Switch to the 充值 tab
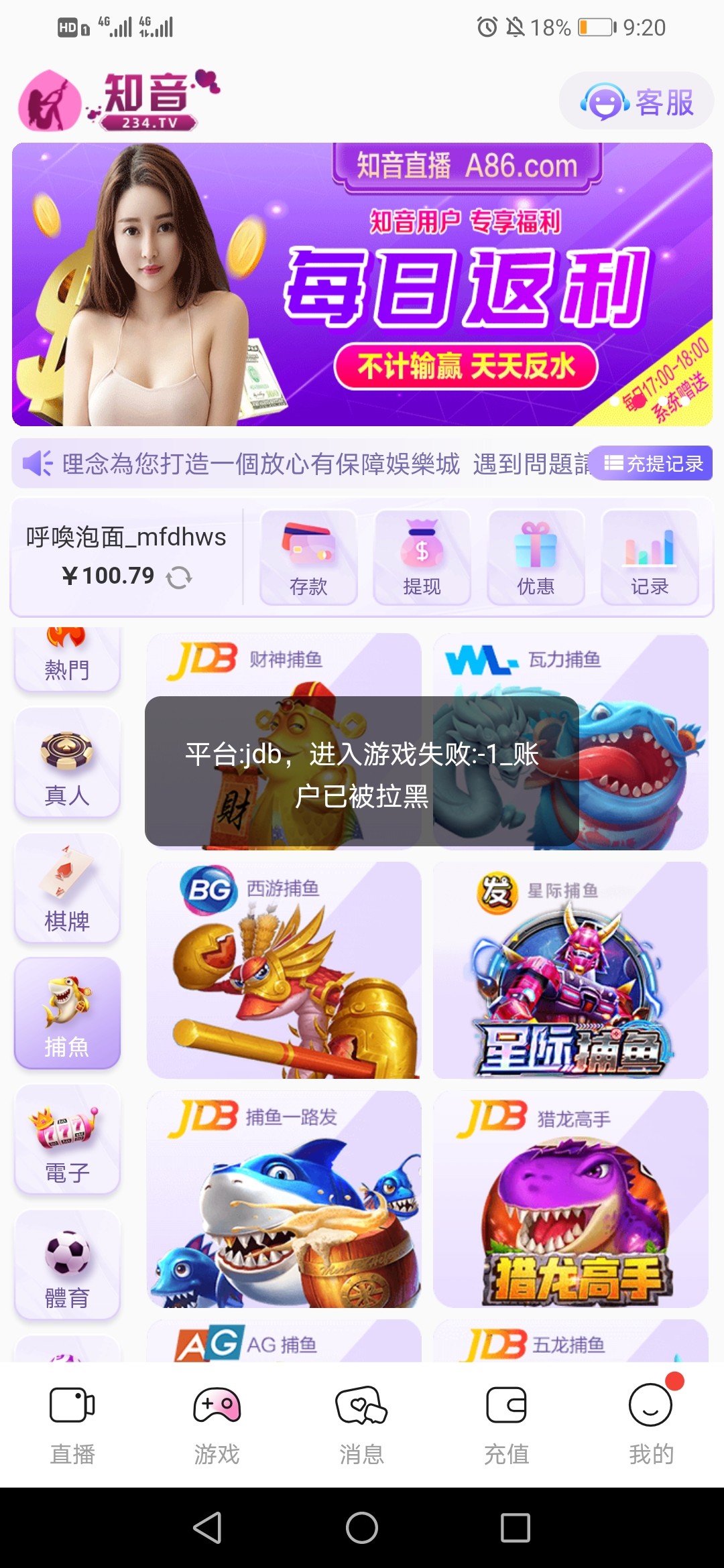 click(x=507, y=1425)
